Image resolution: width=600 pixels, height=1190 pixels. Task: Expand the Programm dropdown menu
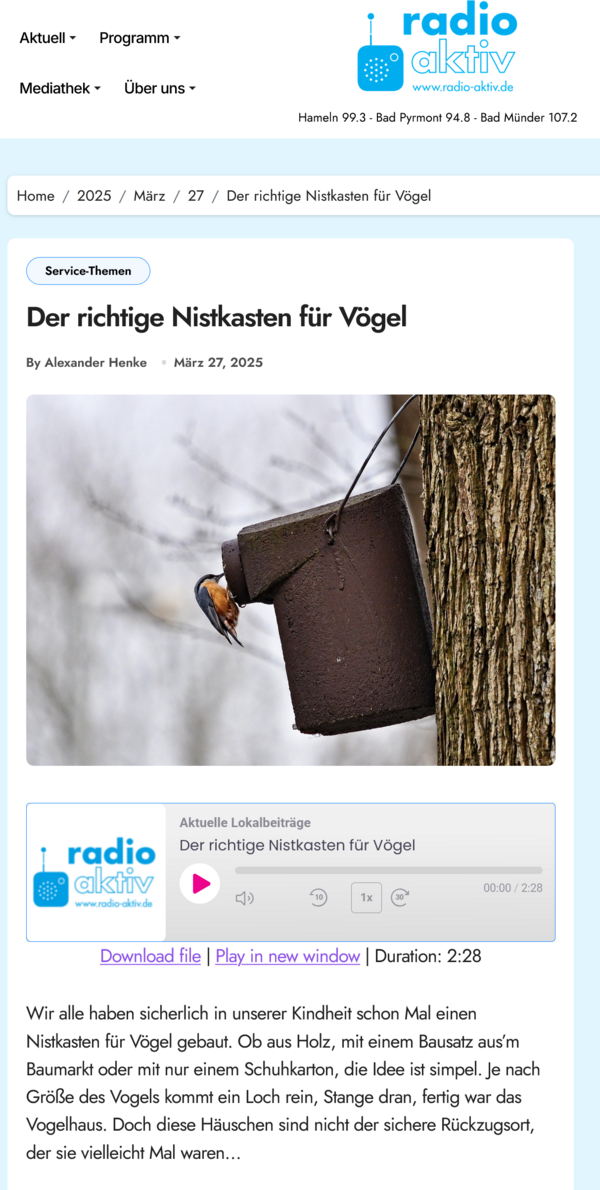[139, 38]
